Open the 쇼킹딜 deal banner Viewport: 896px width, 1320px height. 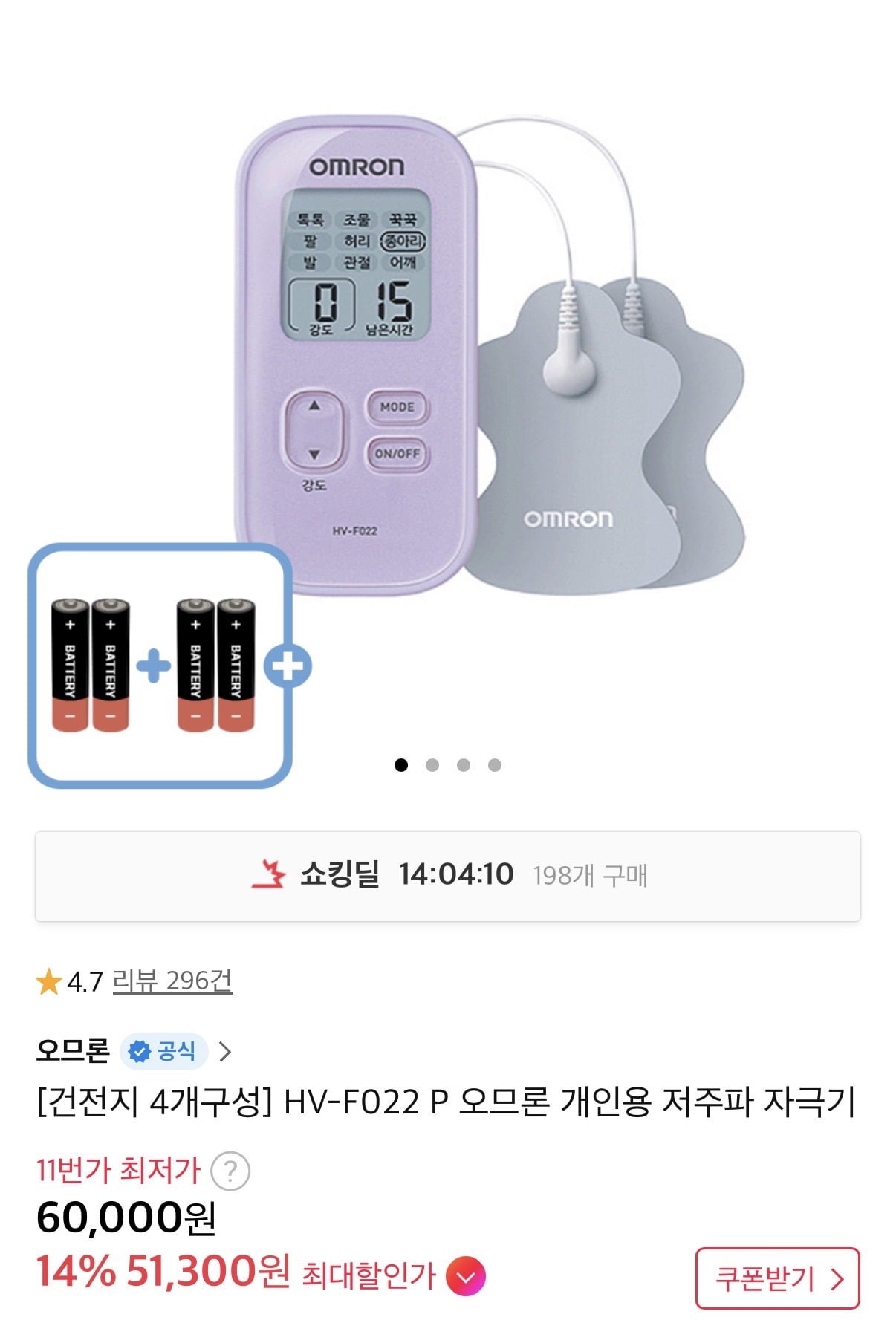(447, 876)
